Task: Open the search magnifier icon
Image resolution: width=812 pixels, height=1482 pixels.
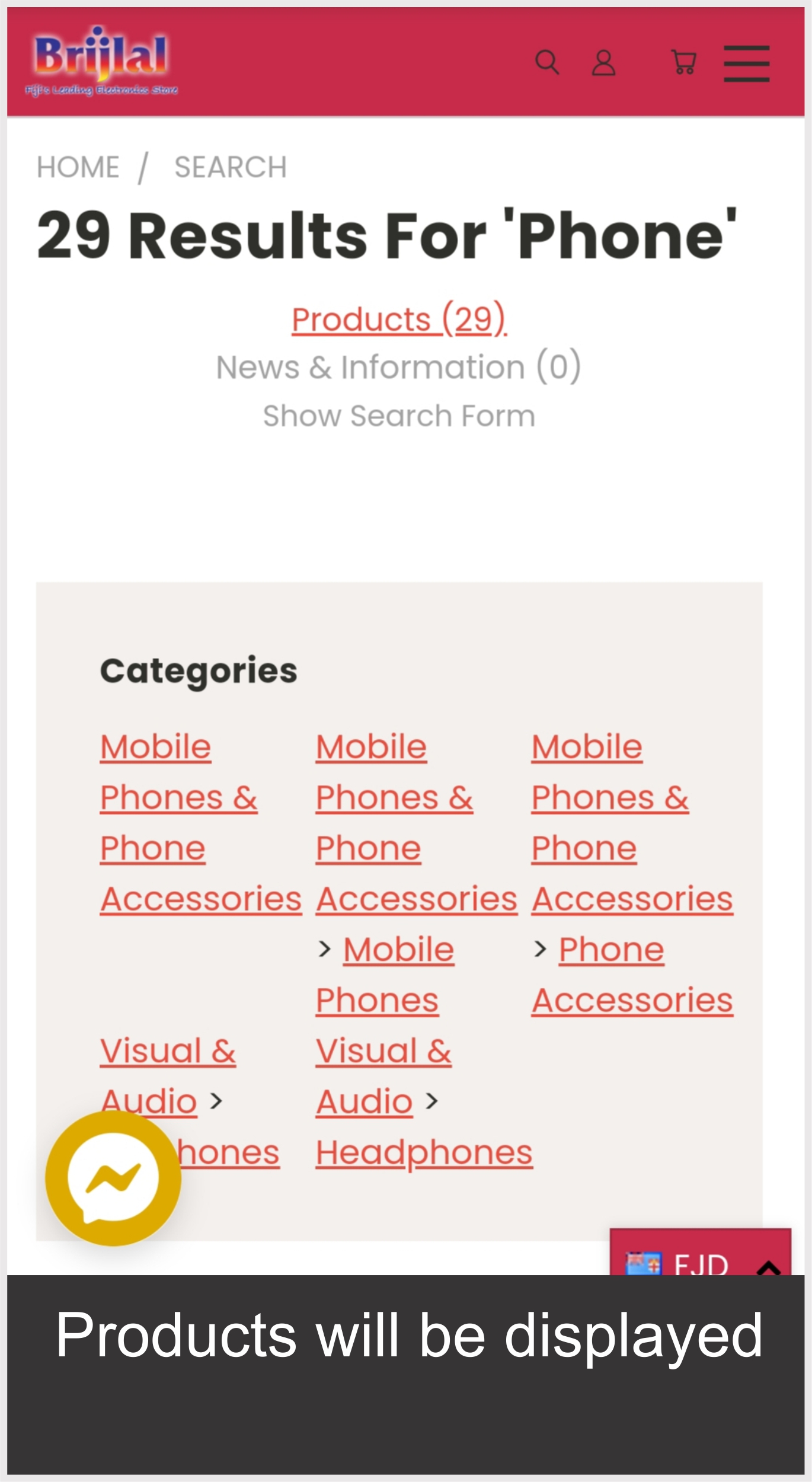Action: 546,62
